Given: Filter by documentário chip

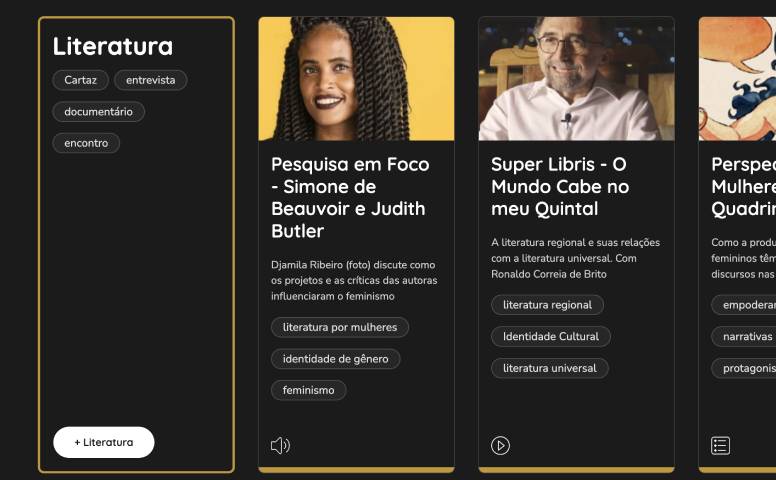Looking at the screenshot, I should point(98,112).
